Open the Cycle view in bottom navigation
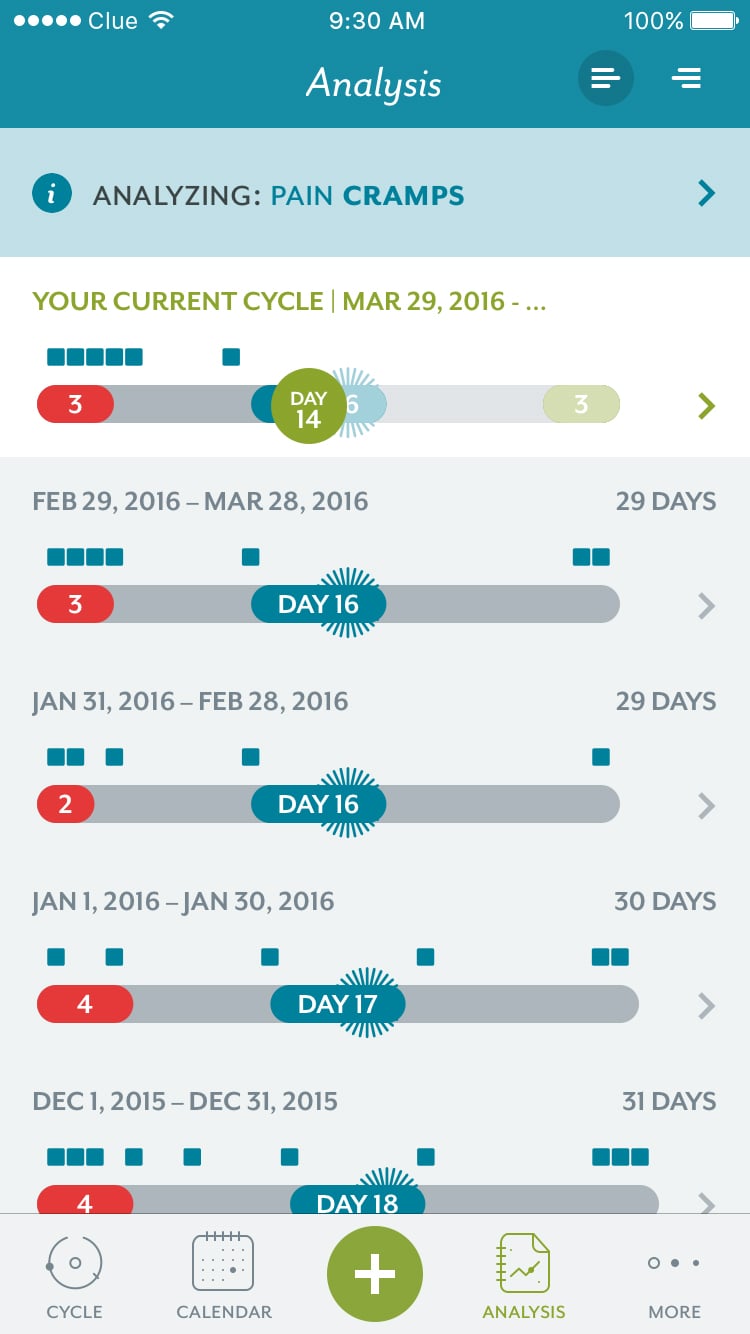The height and width of the screenshot is (1334, 750). 74,1273
